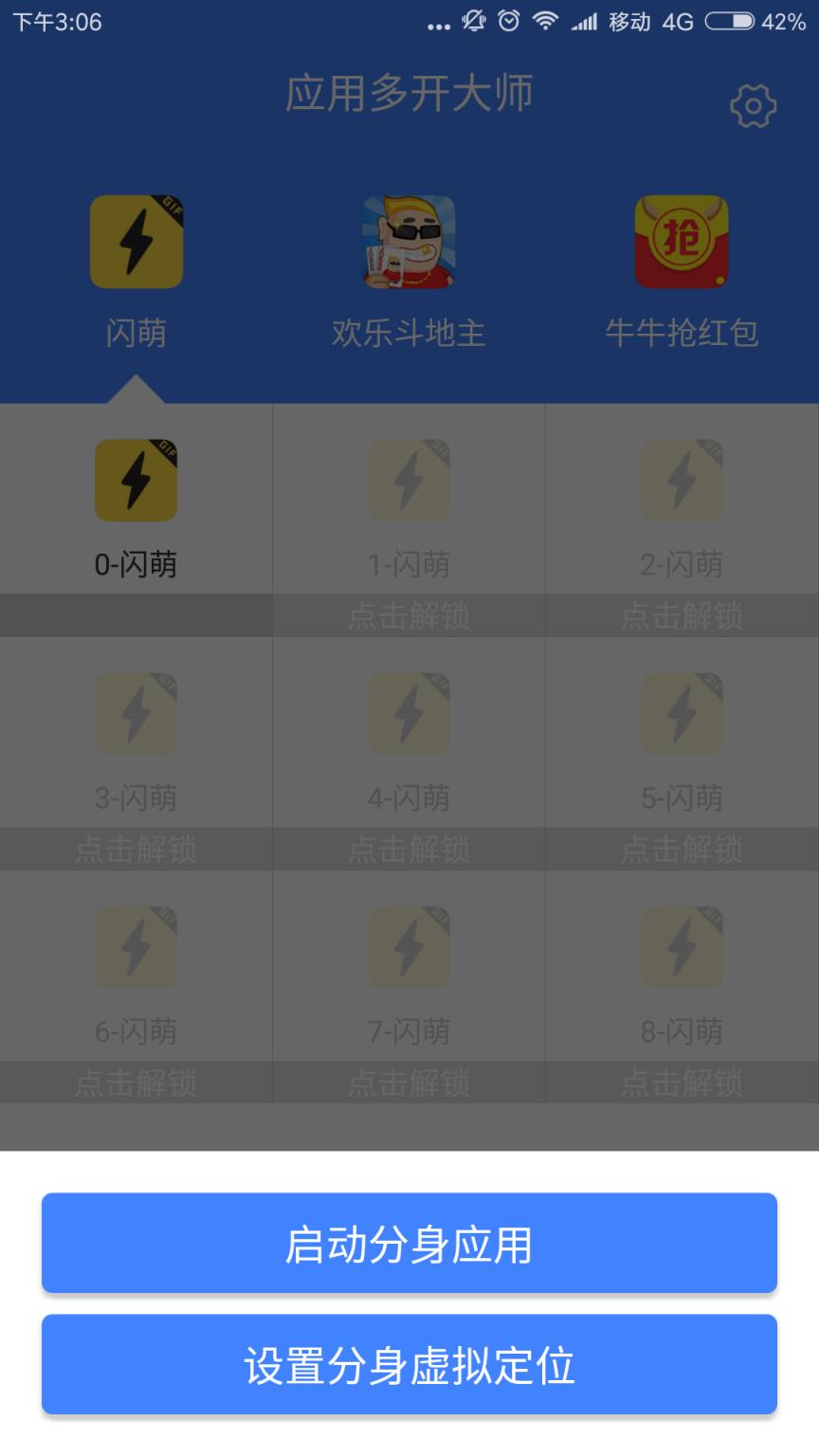This screenshot has height=1456, width=819.
Task: Tap the 8-闪萌 clone icon
Action: click(682, 947)
